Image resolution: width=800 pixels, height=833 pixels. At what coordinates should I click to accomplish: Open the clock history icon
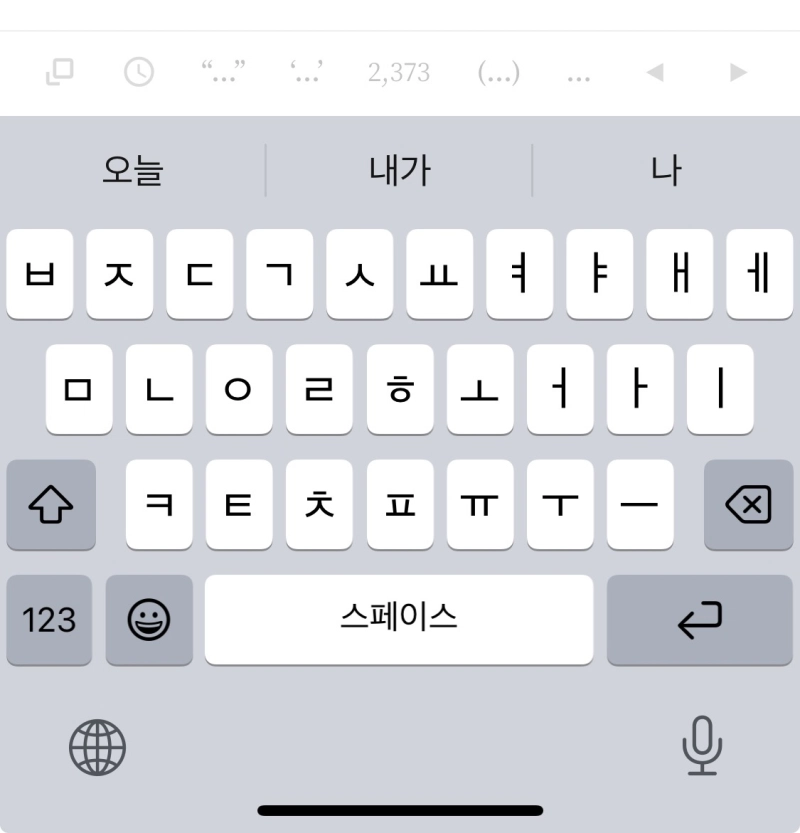click(x=139, y=72)
